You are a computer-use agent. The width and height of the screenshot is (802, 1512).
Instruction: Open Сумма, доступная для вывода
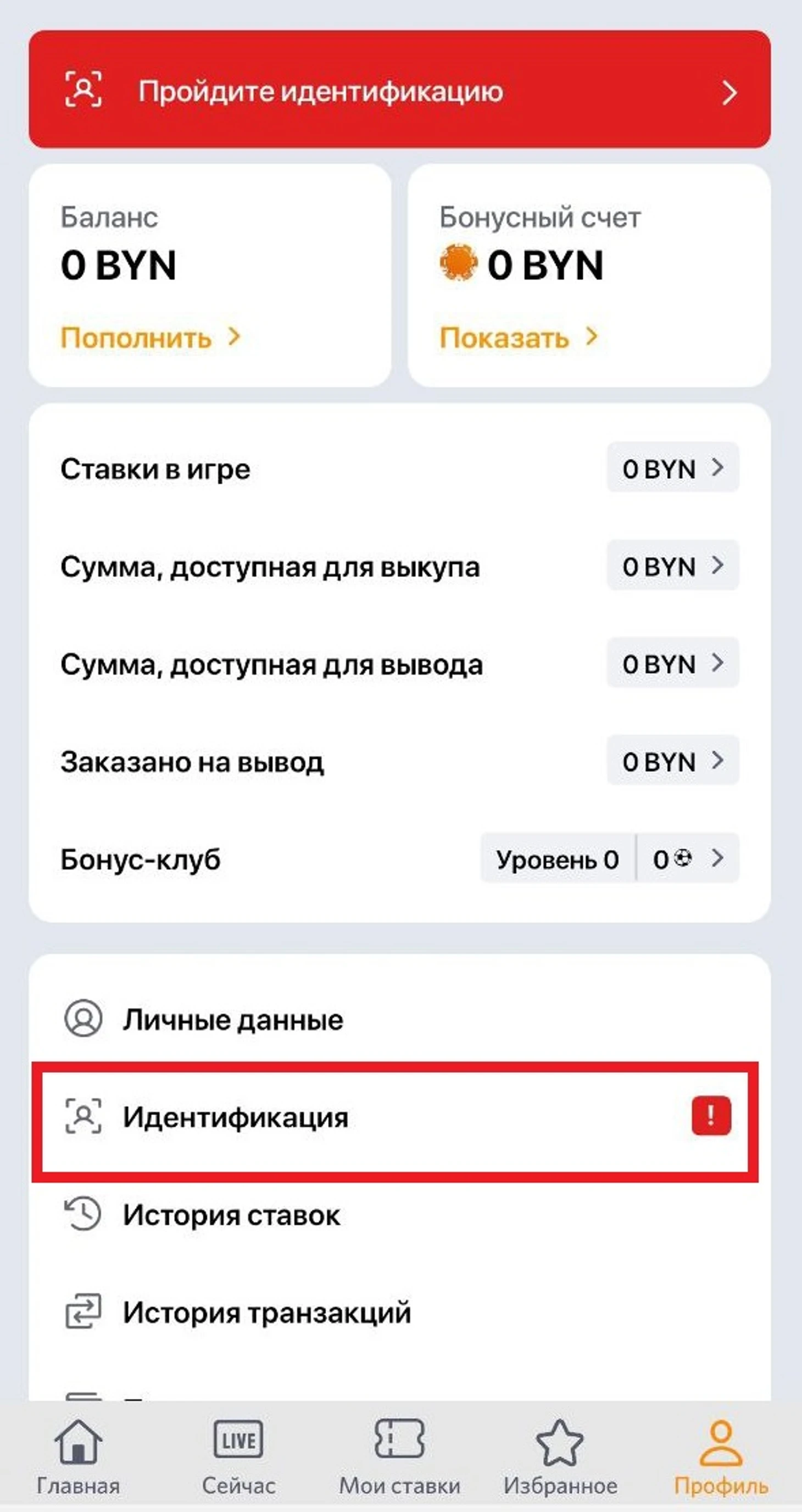(399, 663)
